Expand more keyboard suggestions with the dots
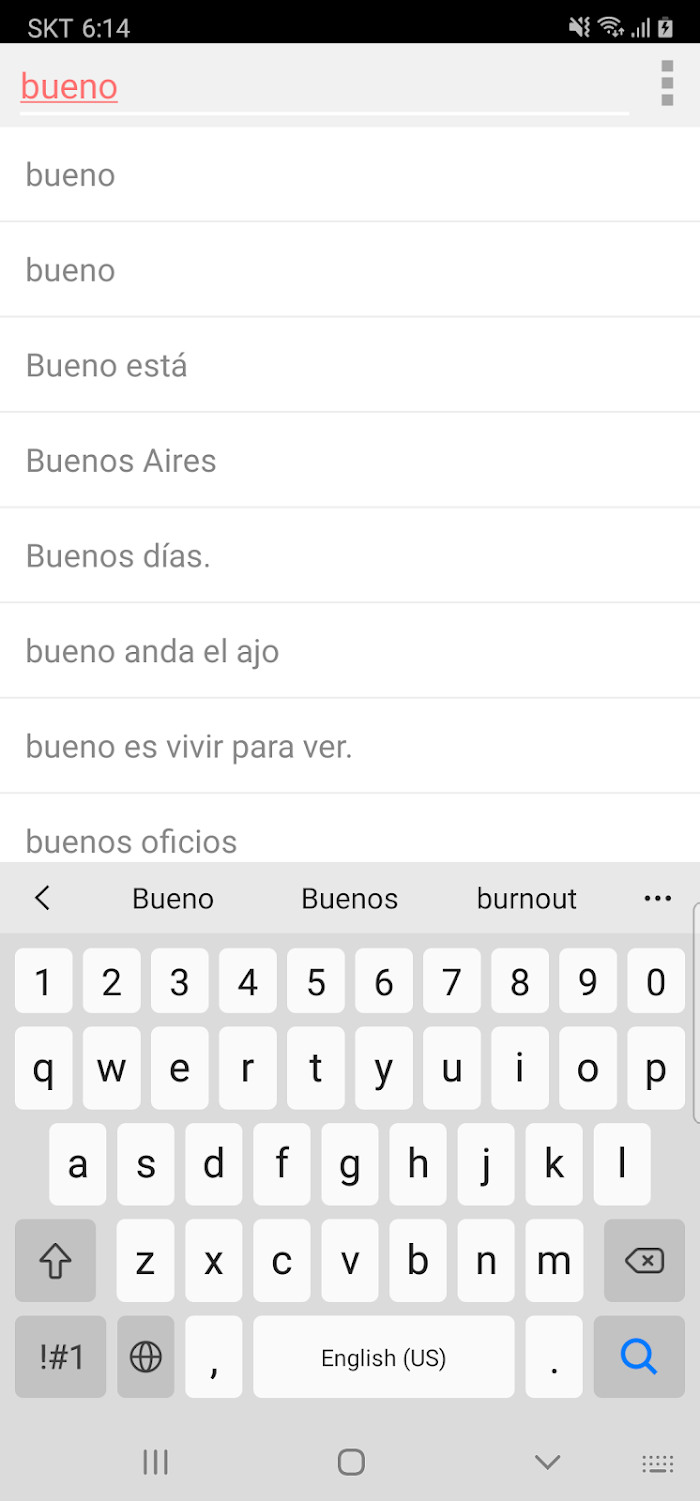The width and height of the screenshot is (700, 1501). point(658,898)
